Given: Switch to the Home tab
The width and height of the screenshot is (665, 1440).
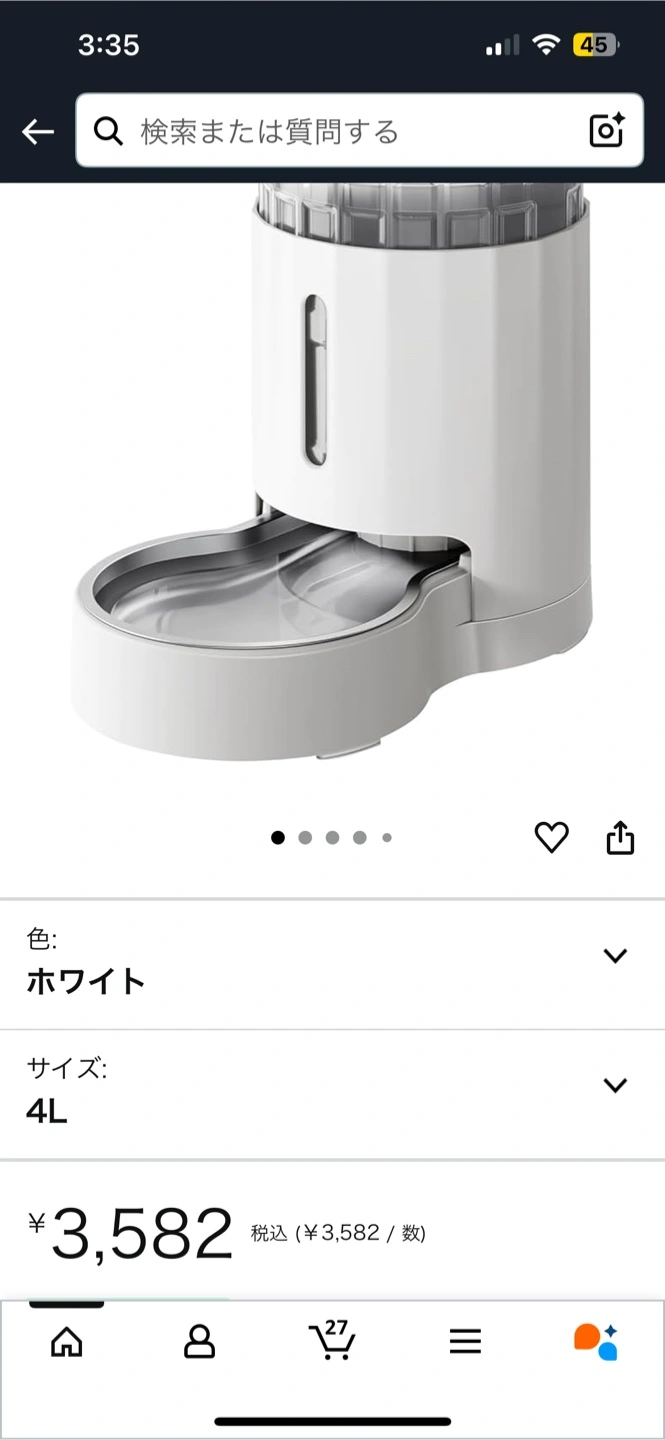Looking at the screenshot, I should pos(67,1341).
